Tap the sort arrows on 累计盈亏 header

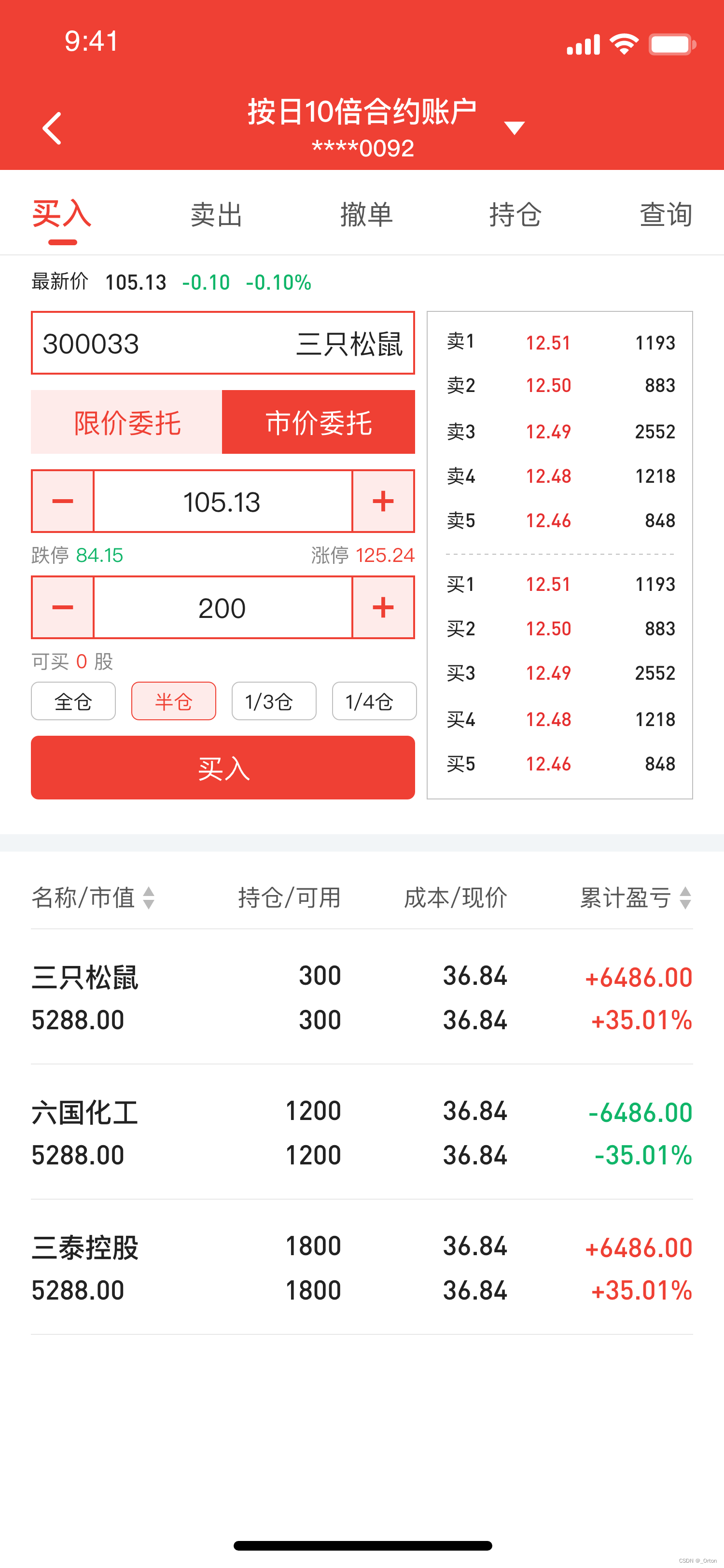pos(686,898)
